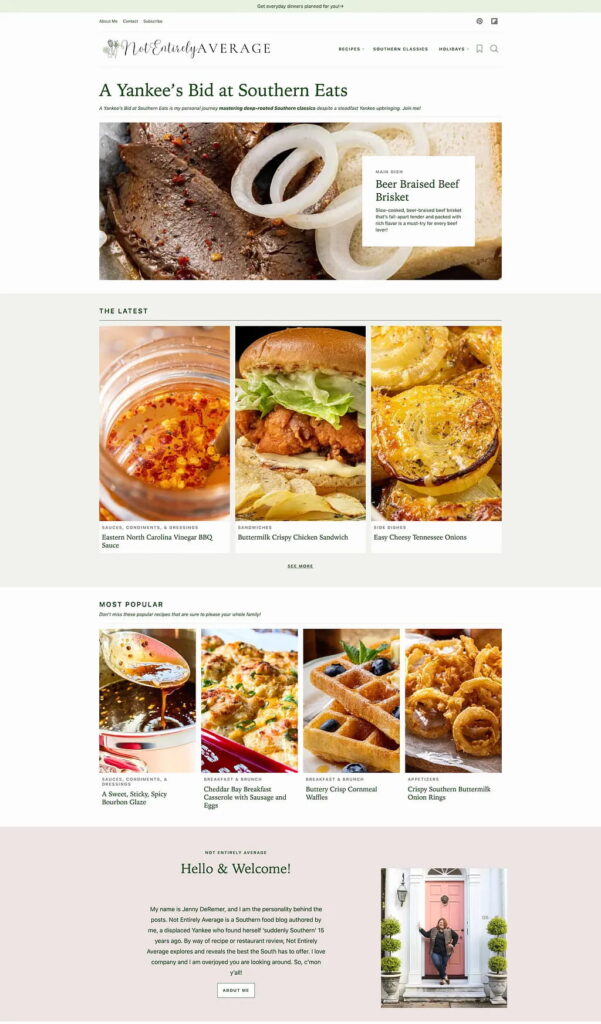
Task: Tap the About Me button
Action: [236, 990]
